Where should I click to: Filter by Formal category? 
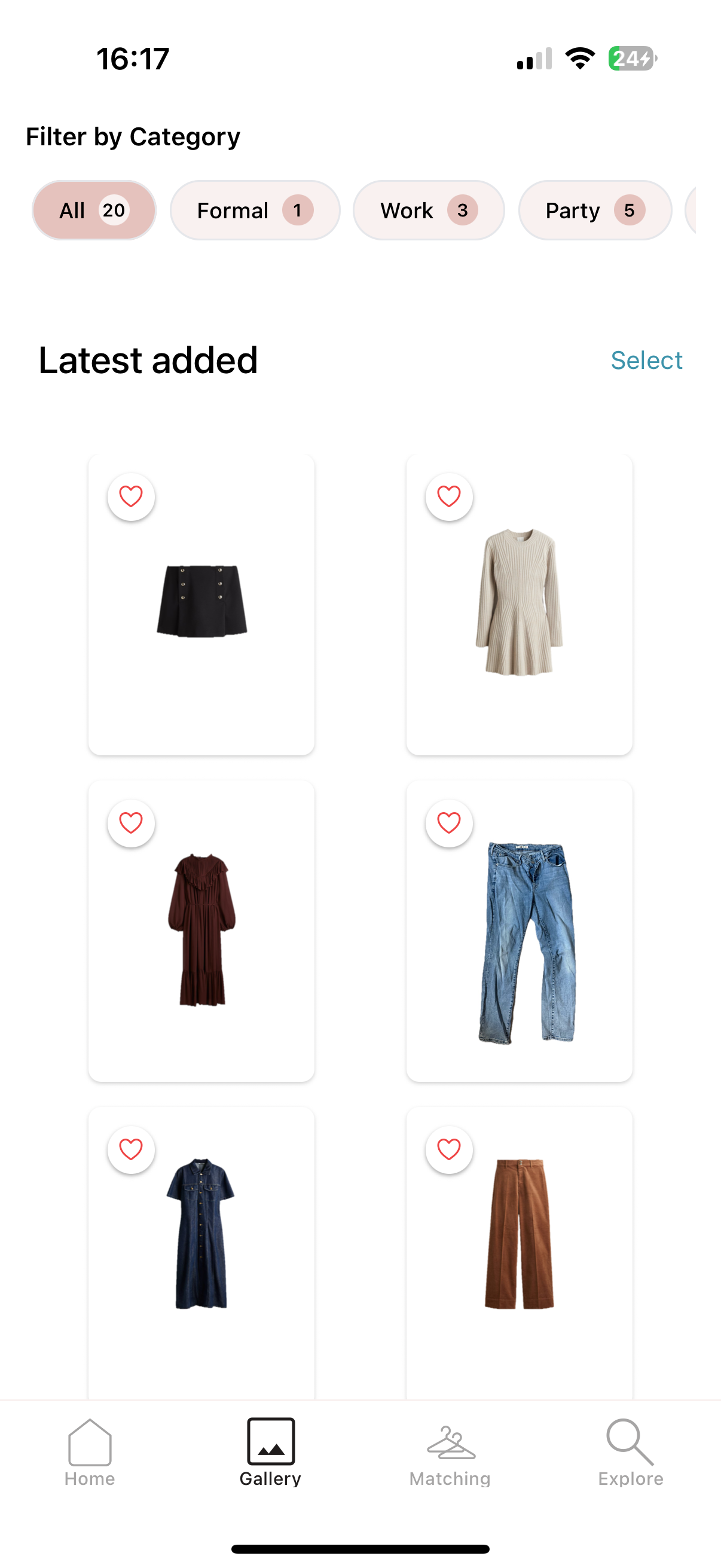click(254, 211)
